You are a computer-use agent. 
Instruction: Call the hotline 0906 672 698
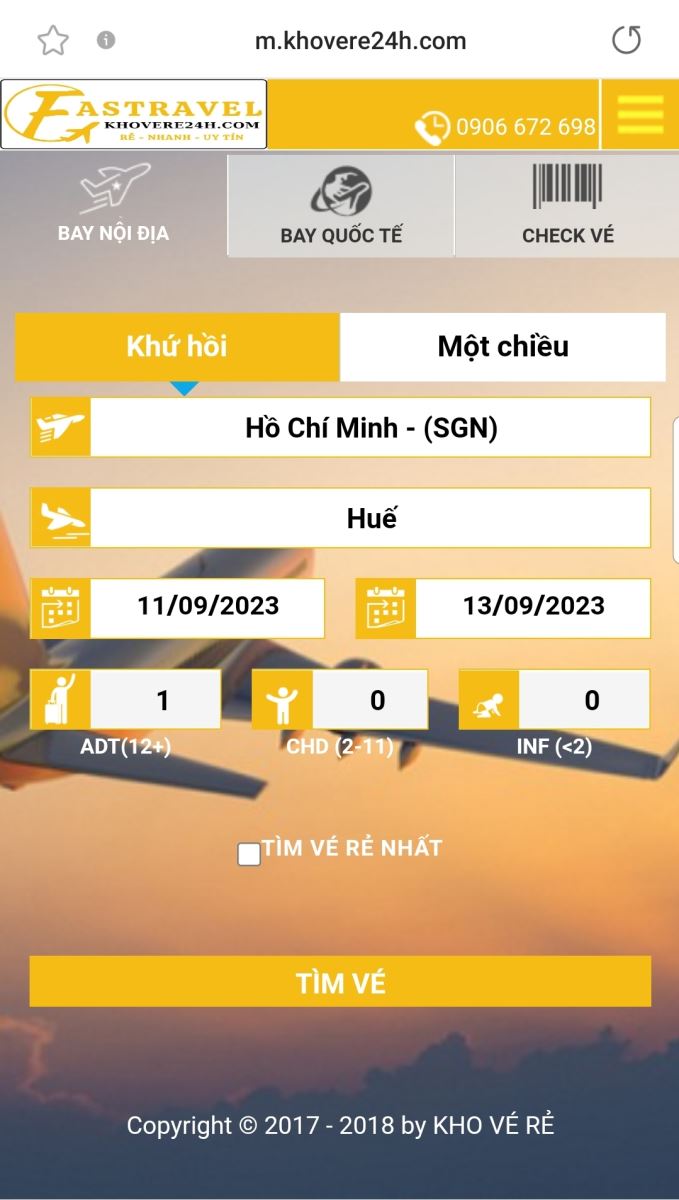[506, 127]
